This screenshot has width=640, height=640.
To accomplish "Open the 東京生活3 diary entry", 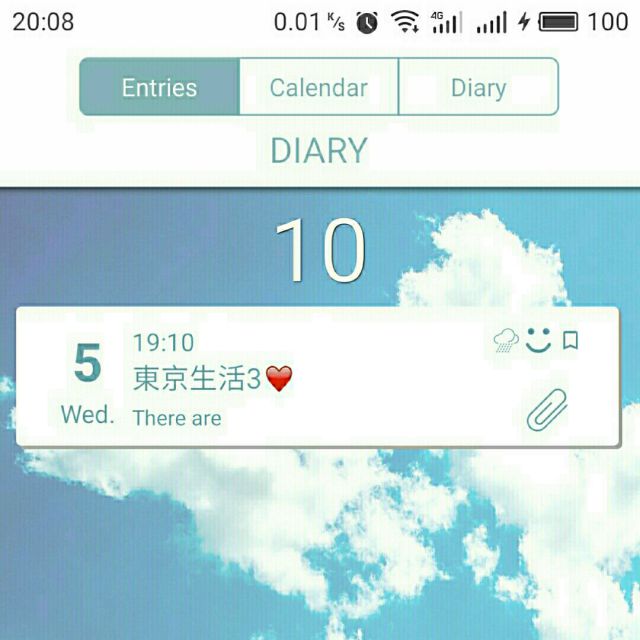I will coord(300,378).
